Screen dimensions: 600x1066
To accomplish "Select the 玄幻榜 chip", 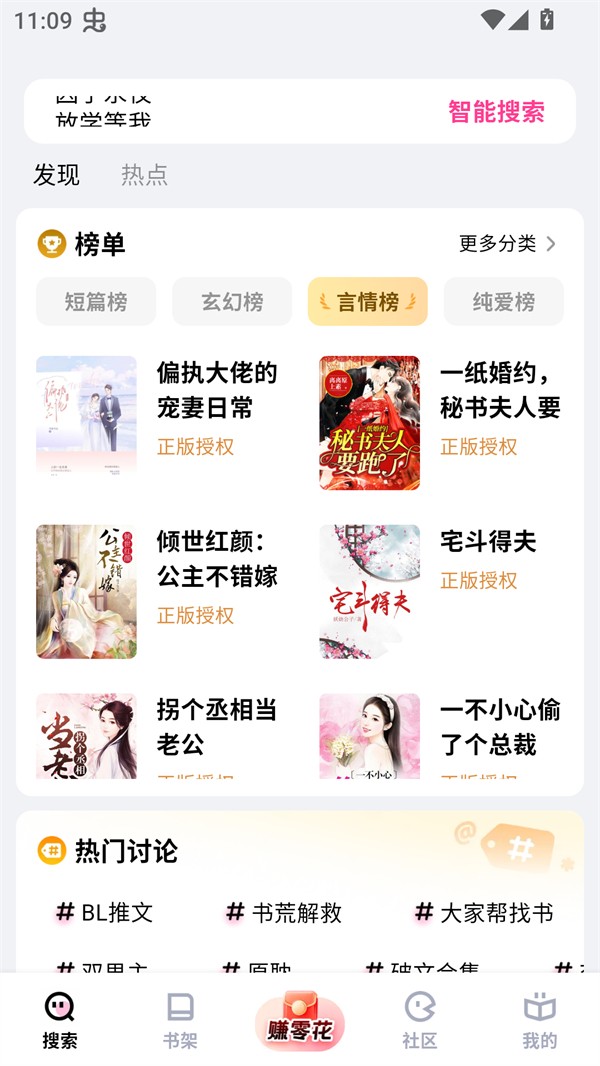I will 232,302.
